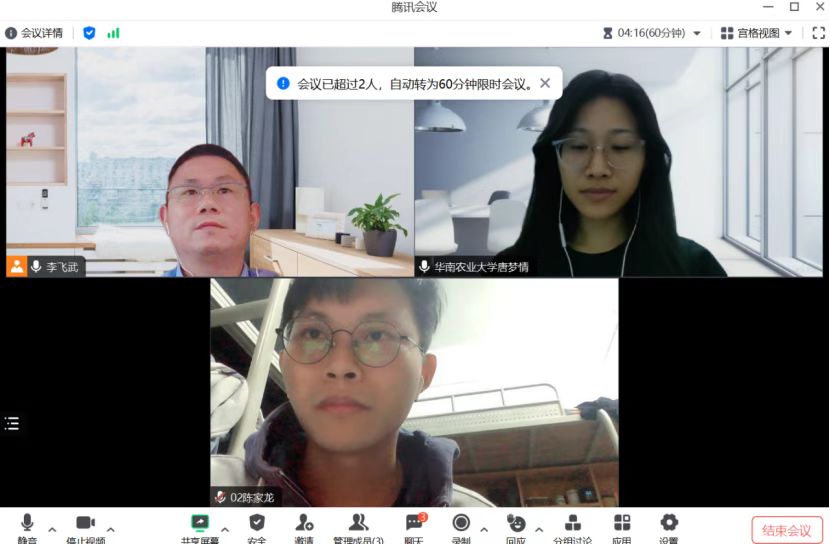Open breakout rooms
This screenshot has height=544, width=830.
[572, 525]
